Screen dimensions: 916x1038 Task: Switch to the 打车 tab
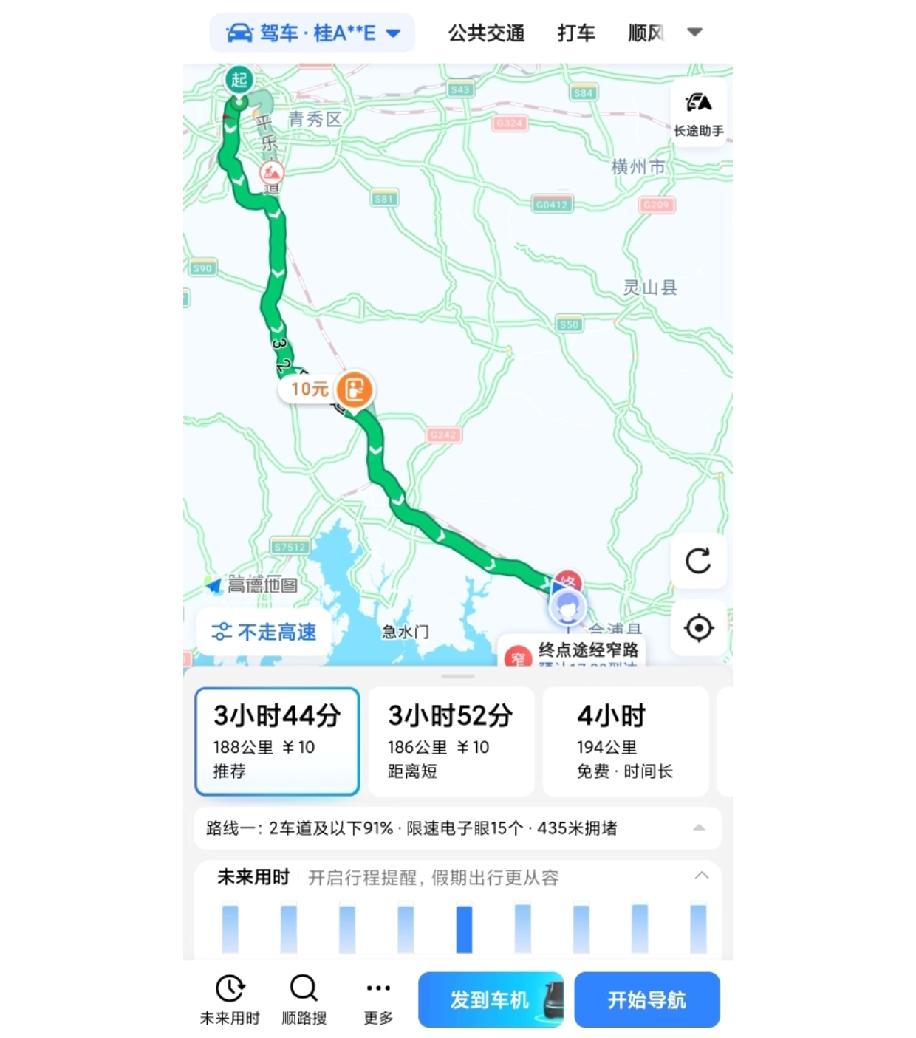pos(576,32)
